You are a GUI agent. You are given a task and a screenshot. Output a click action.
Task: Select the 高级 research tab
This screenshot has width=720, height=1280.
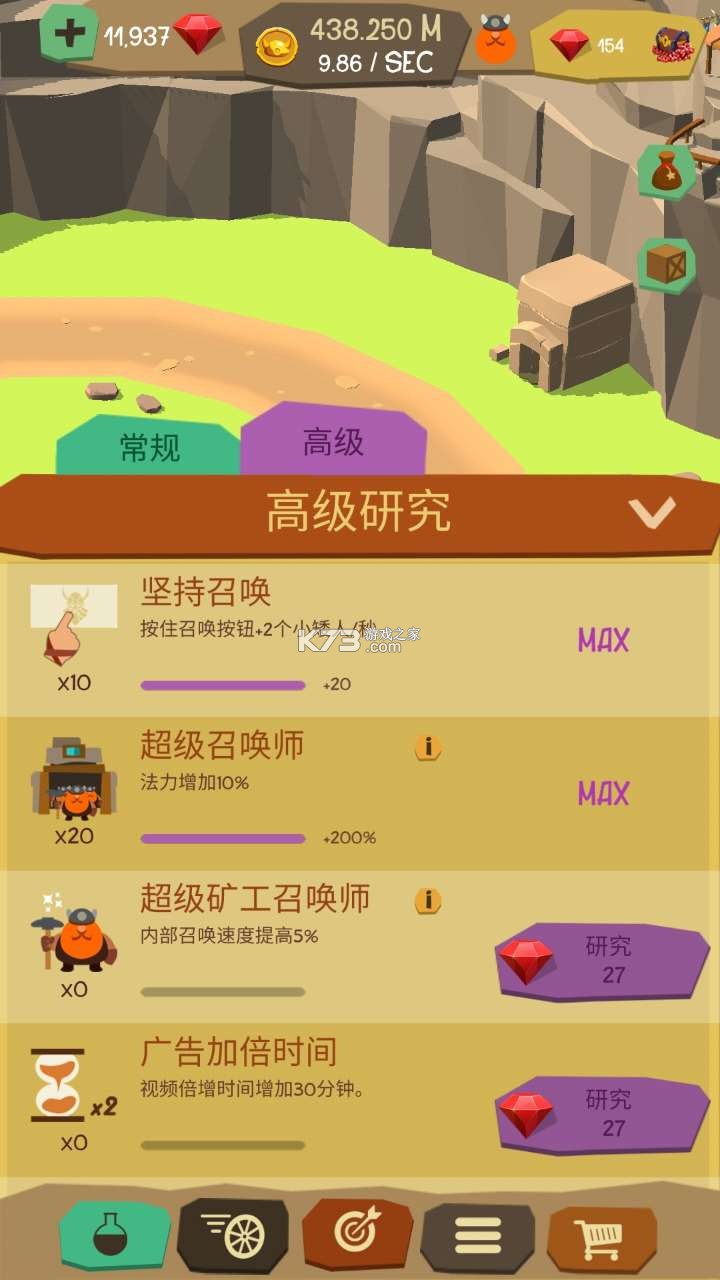coord(333,442)
